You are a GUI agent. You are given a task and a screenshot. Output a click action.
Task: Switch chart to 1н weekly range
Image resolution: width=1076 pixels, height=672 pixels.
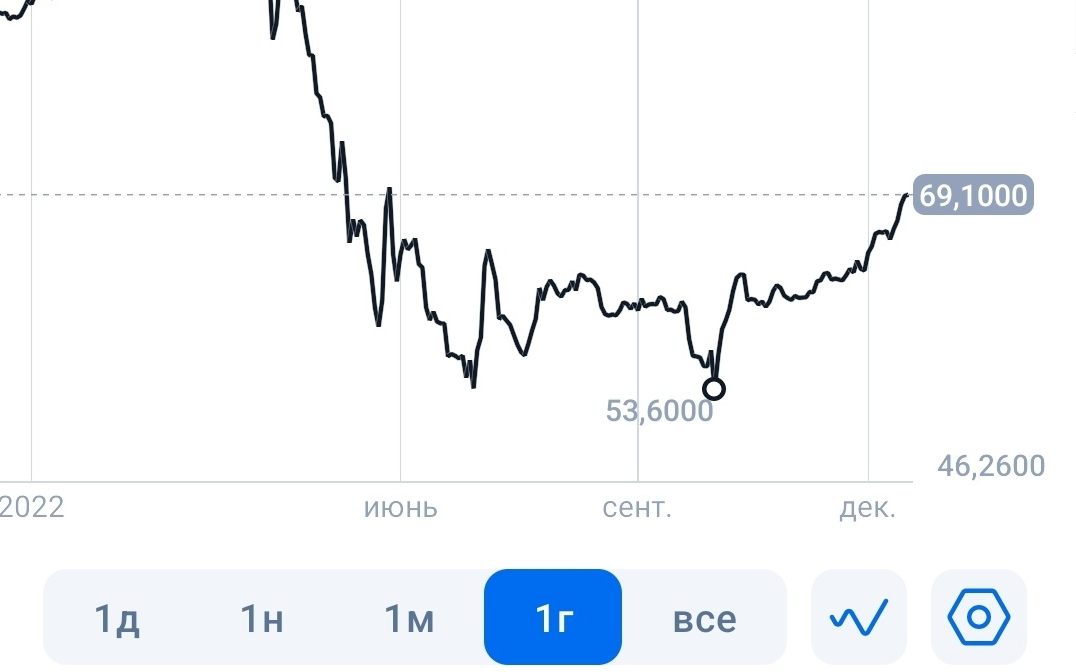pyautogui.click(x=262, y=618)
